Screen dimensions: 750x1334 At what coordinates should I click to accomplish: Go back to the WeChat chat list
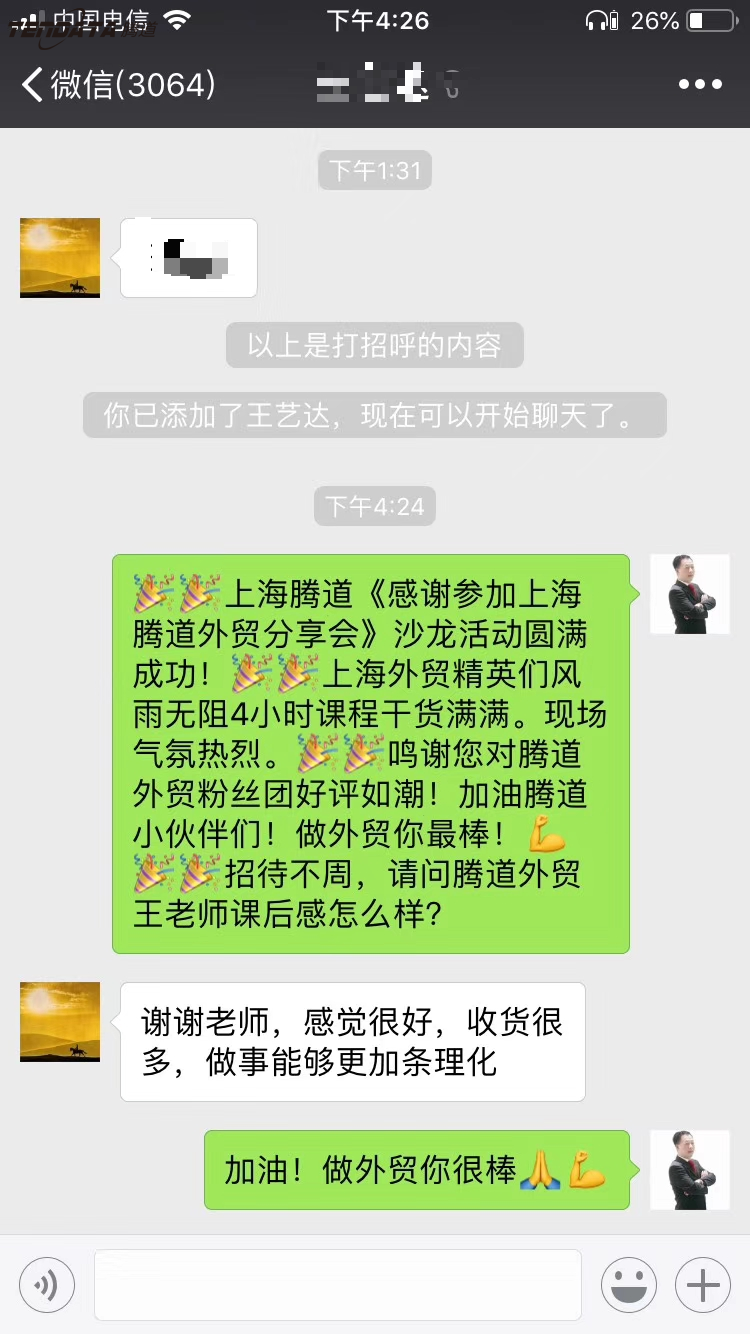point(118,85)
